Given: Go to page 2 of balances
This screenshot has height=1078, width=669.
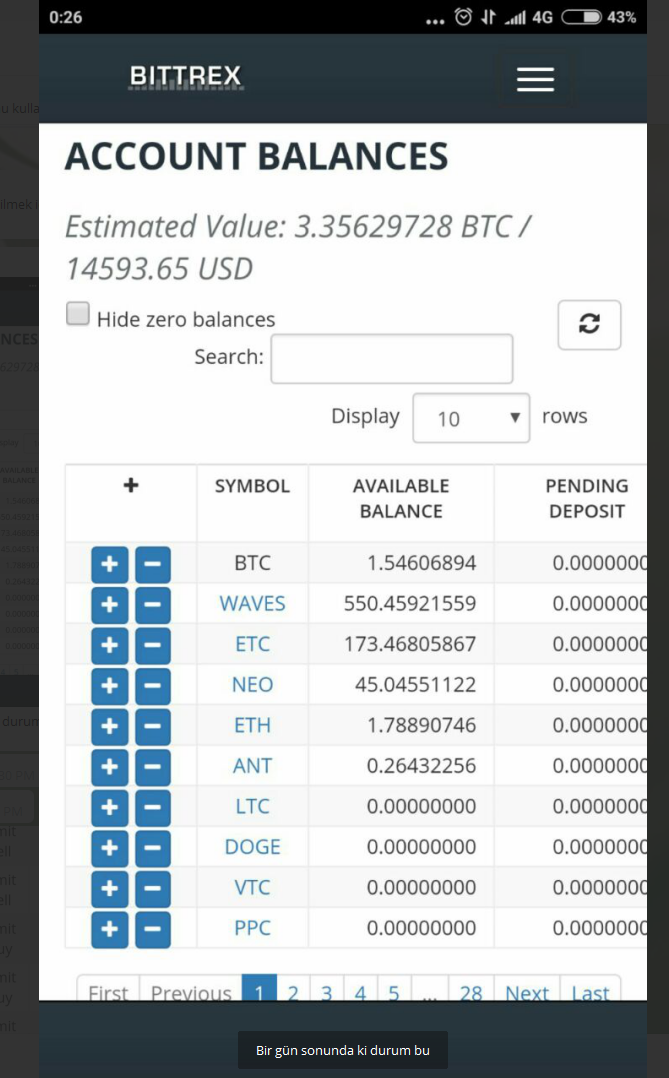Looking at the screenshot, I should point(293,991).
